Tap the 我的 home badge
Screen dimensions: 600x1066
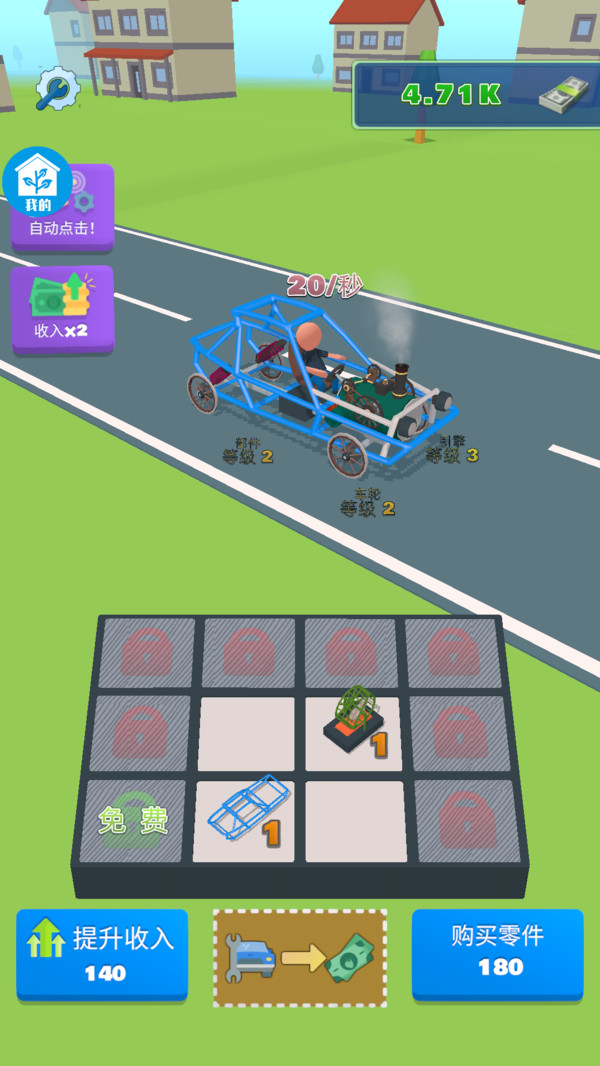(38, 182)
